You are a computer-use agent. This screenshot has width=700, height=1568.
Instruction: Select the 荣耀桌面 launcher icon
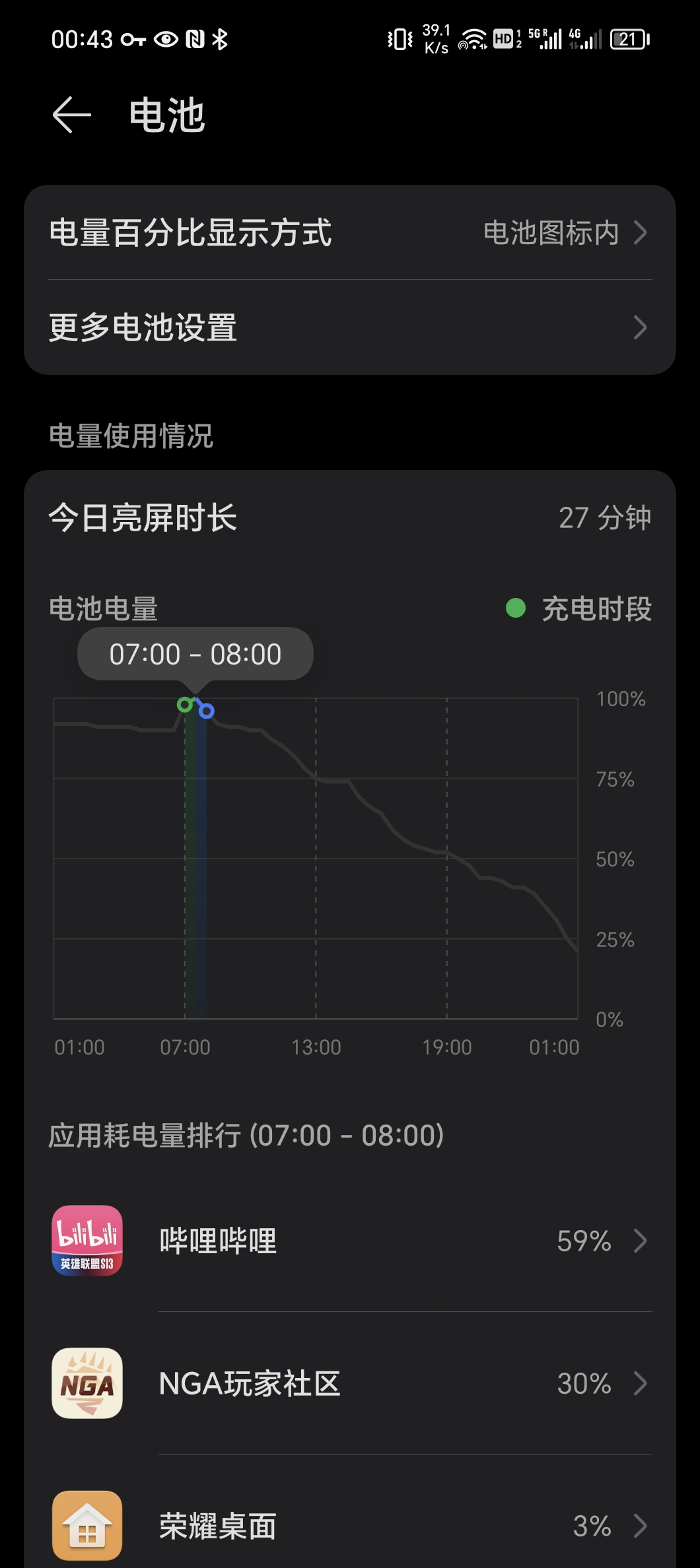pos(87,1526)
